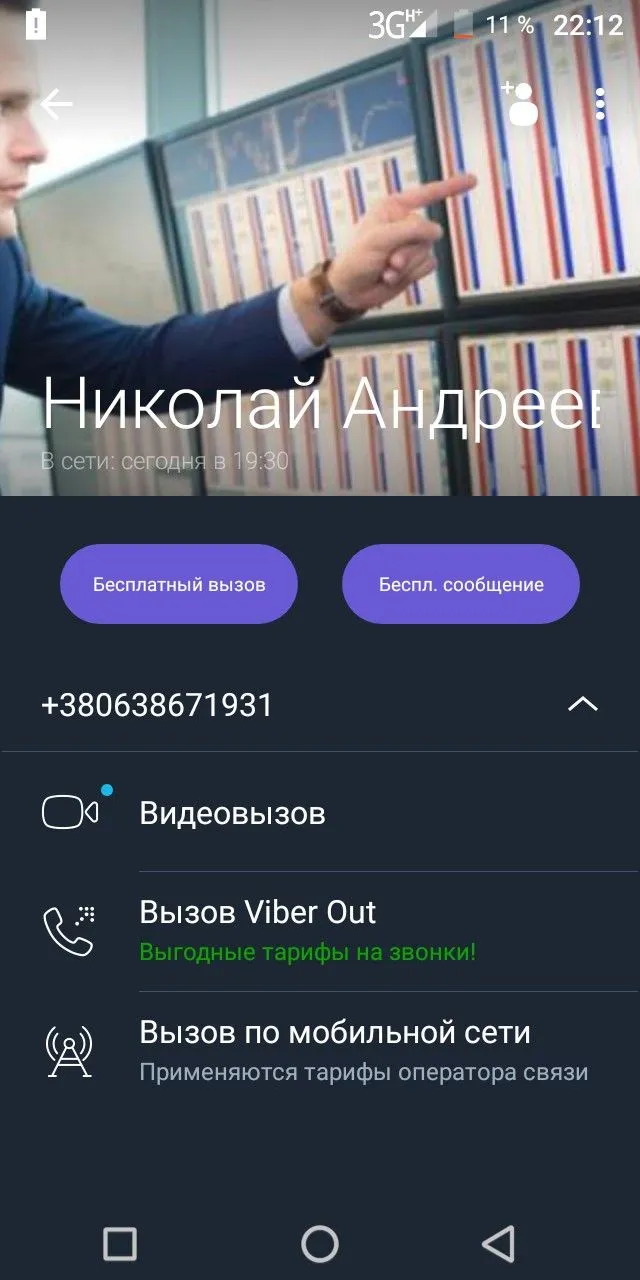
Task: Start a Видеовызов
Action: [x=232, y=813]
